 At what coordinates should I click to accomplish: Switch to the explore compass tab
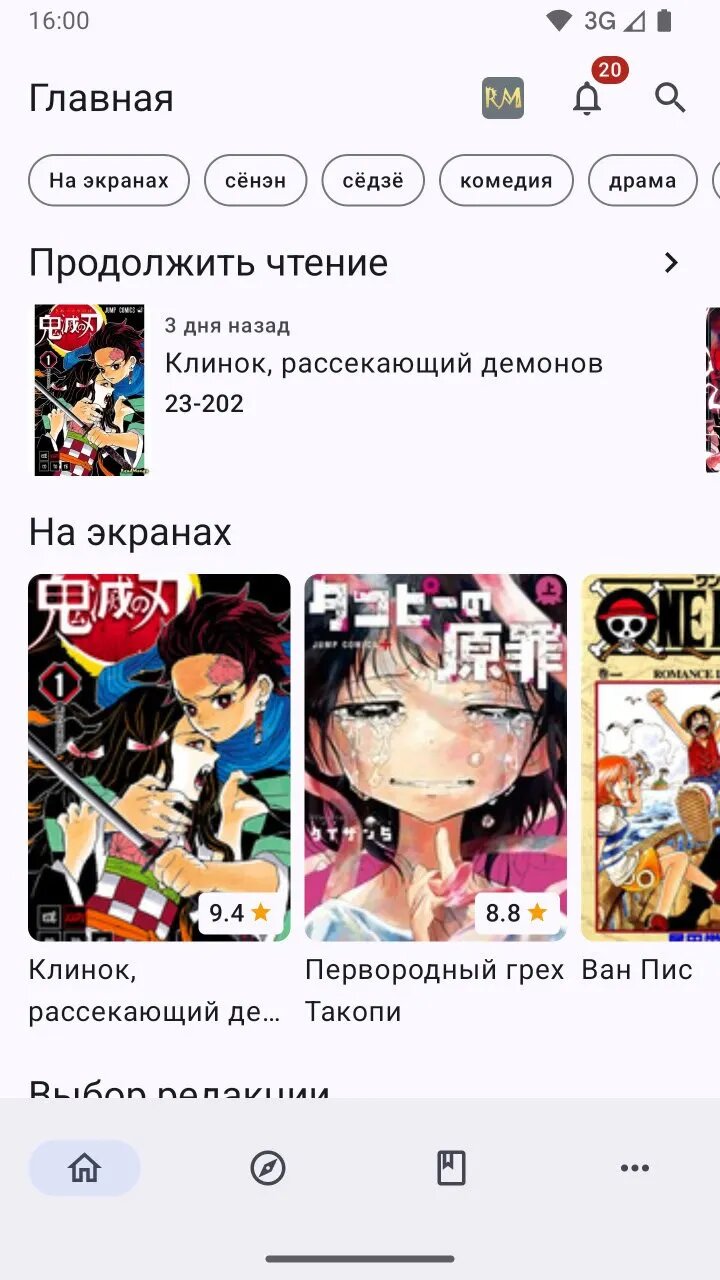coord(268,1168)
